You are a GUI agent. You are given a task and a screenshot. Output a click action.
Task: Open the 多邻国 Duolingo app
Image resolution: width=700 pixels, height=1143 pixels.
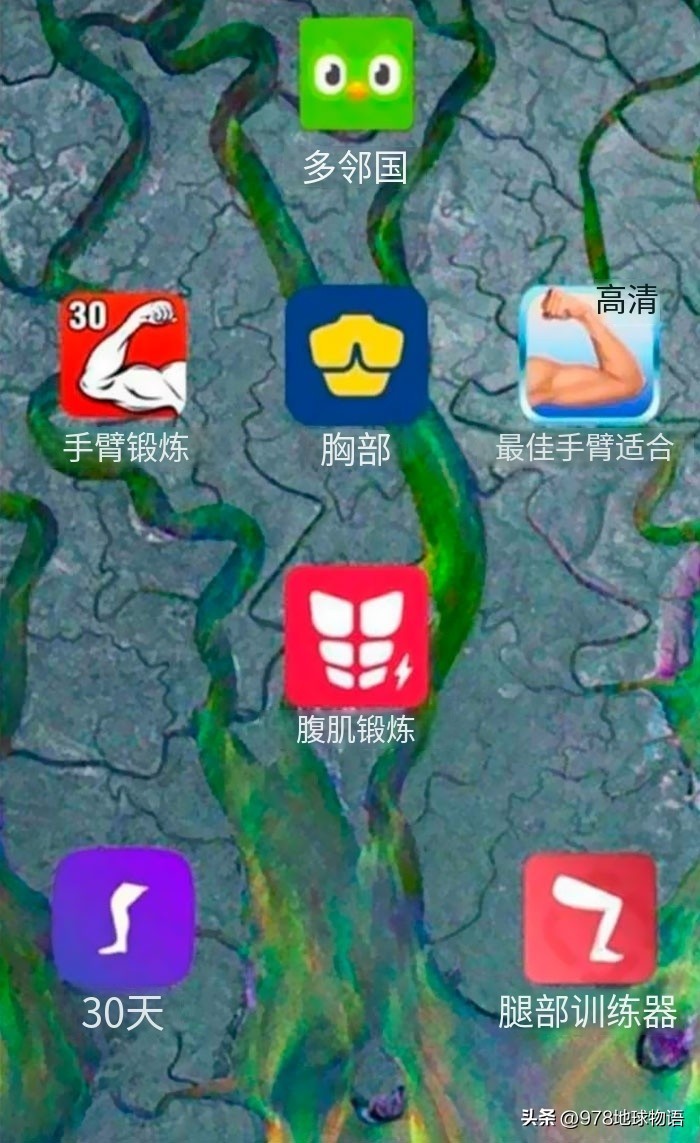356,74
